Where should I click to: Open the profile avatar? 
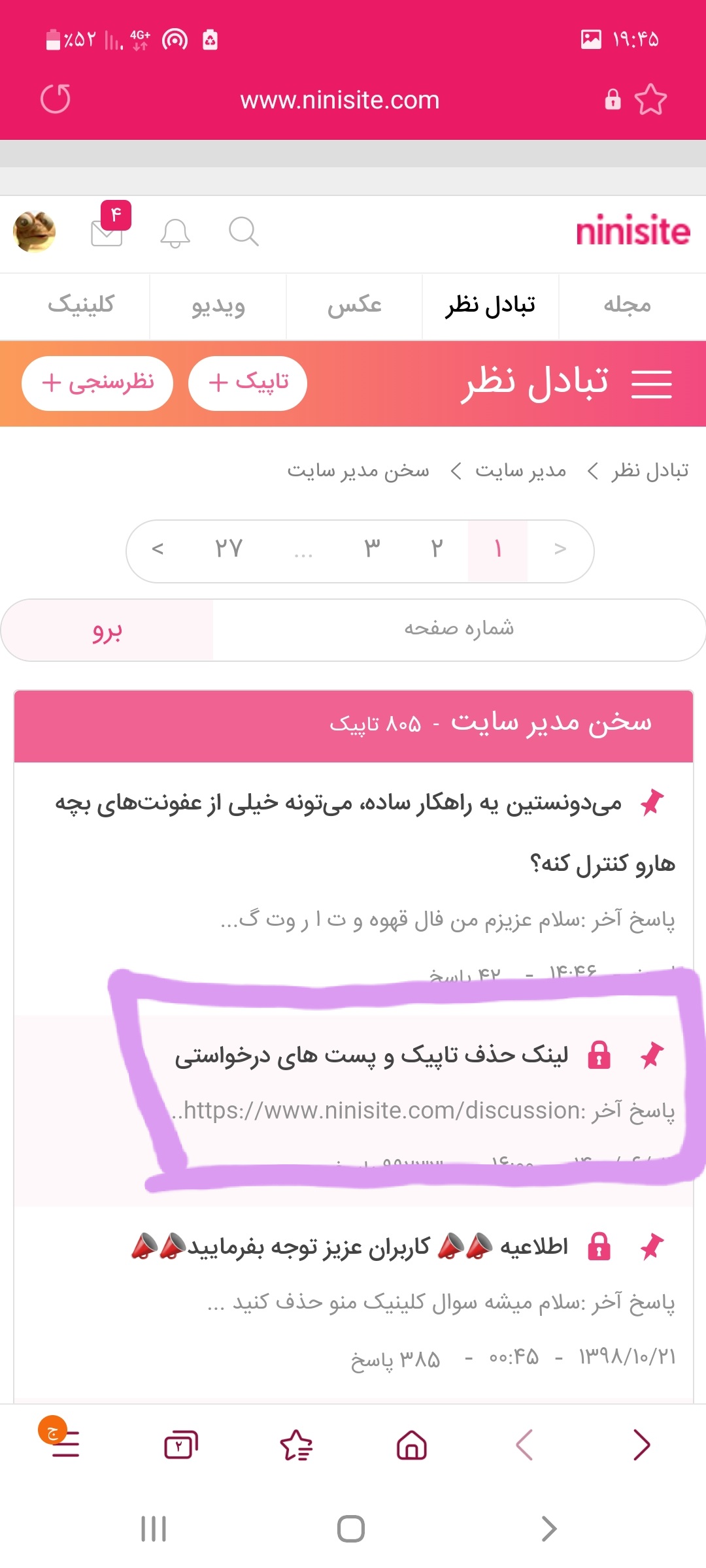pyautogui.click(x=34, y=231)
